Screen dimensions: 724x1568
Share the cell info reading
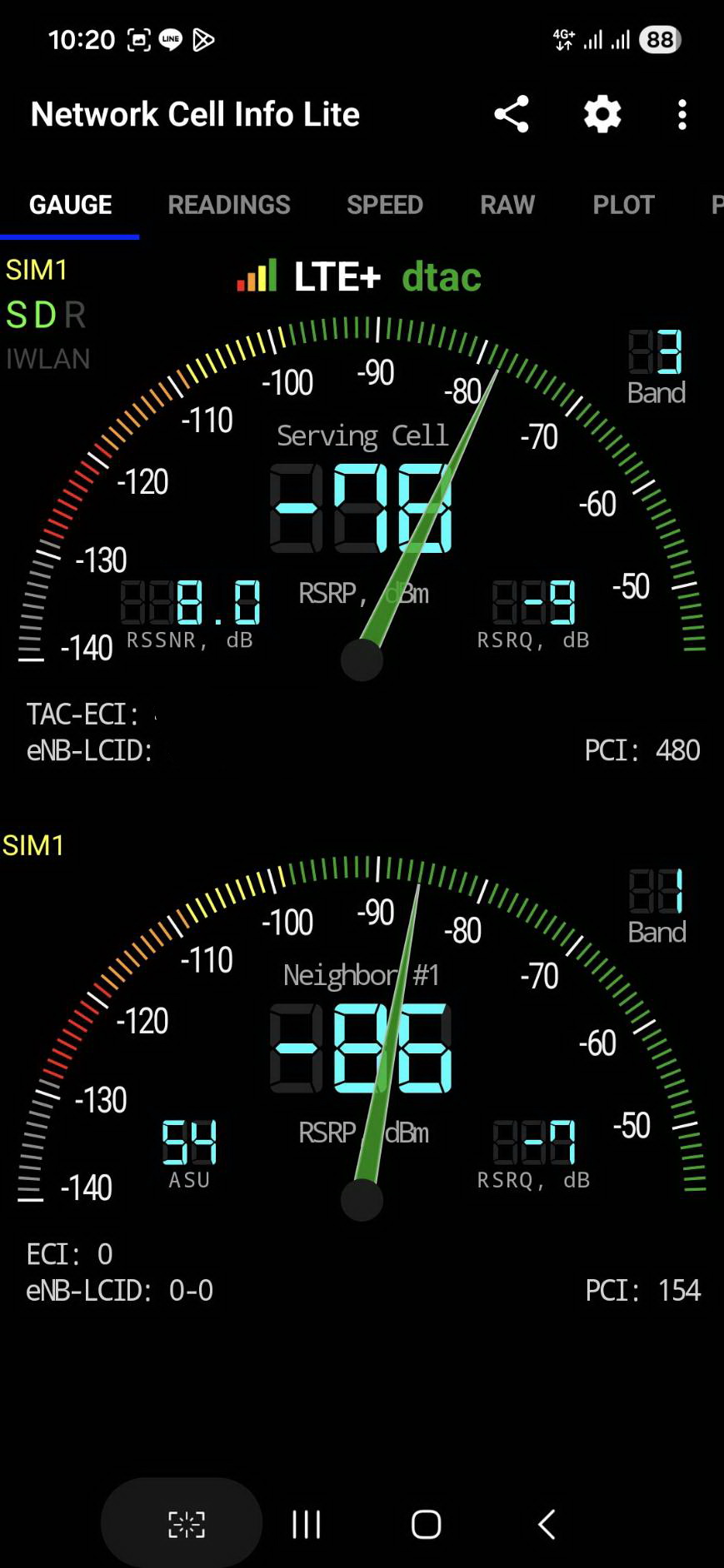(512, 114)
